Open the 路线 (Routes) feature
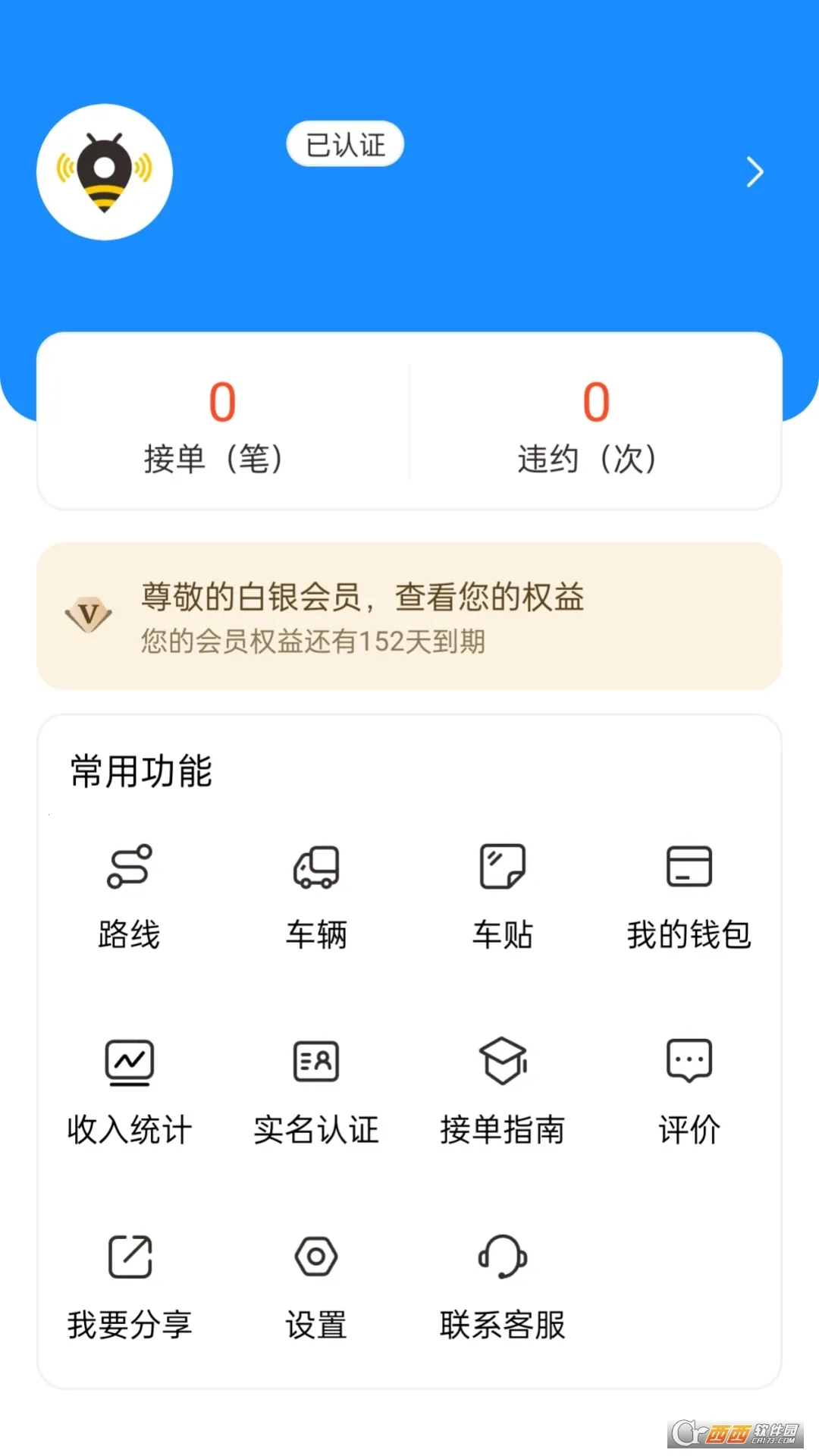 (x=129, y=895)
